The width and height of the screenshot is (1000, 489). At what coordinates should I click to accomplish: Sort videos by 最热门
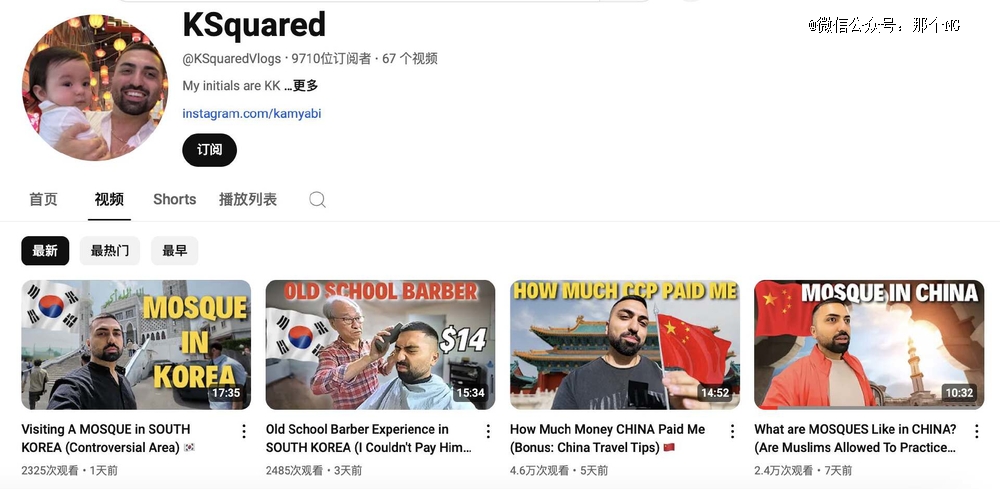(110, 251)
